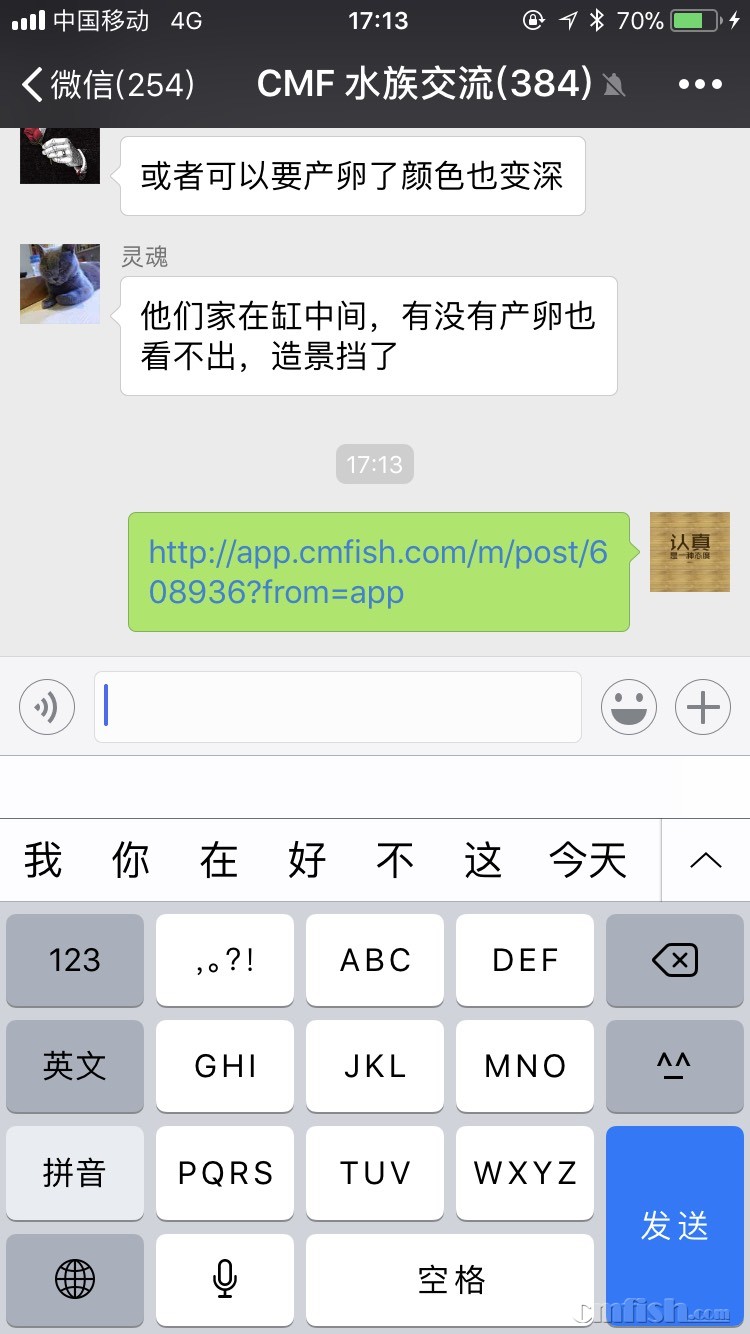Start dictation with the microphone key

[x=225, y=1279]
